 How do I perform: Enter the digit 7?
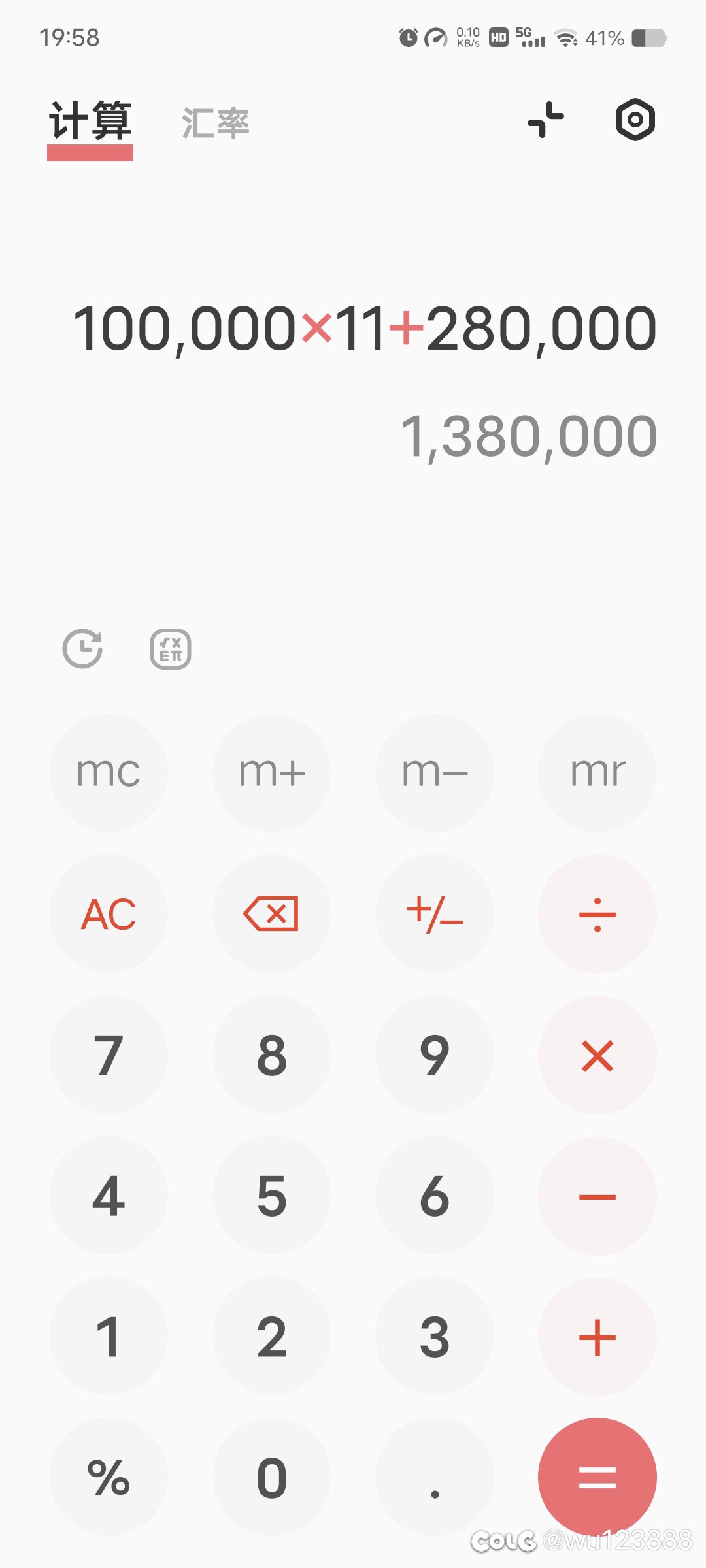point(109,1055)
